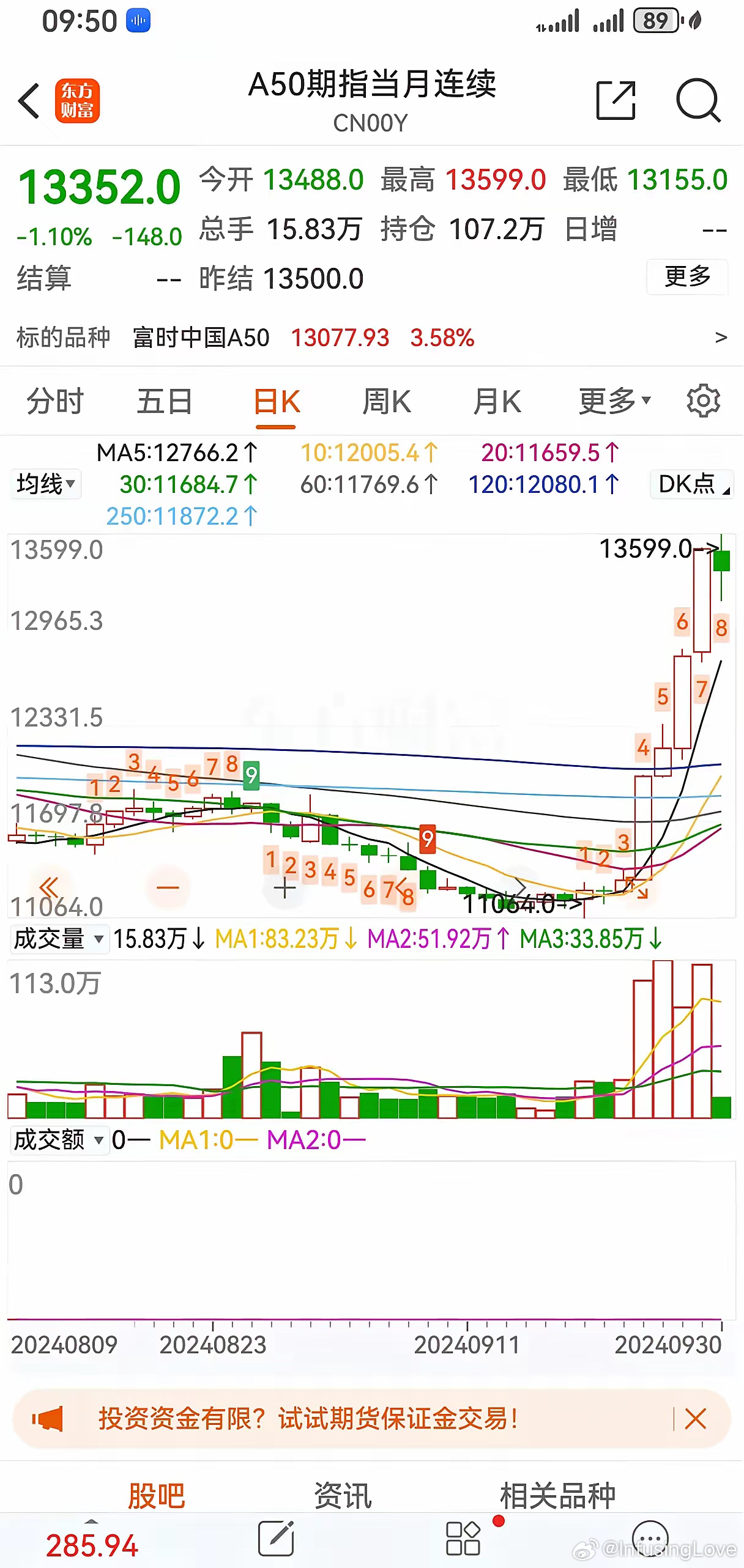Open chart settings gear icon
This screenshot has height=1568, width=744.
(x=704, y=401)
